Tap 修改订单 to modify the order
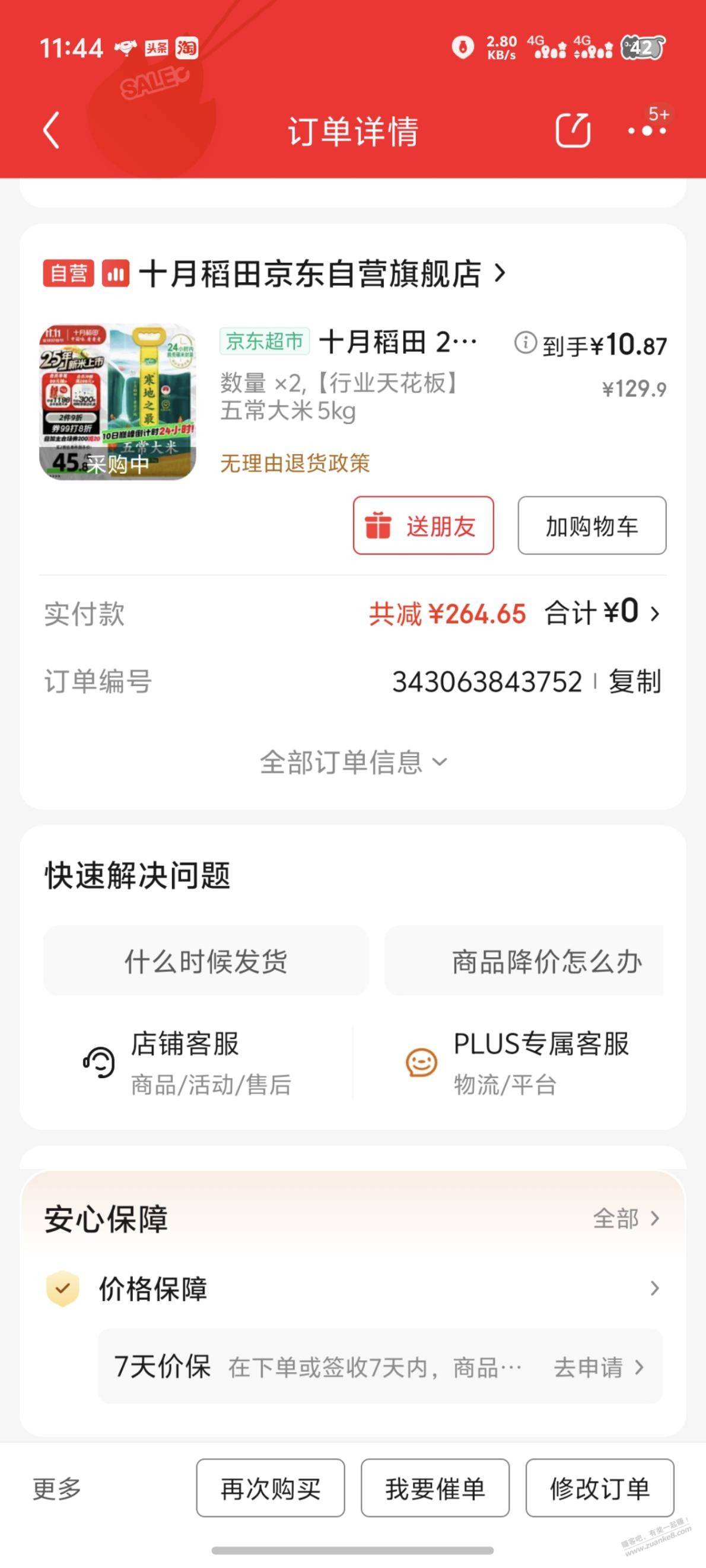 (599, 1489)
